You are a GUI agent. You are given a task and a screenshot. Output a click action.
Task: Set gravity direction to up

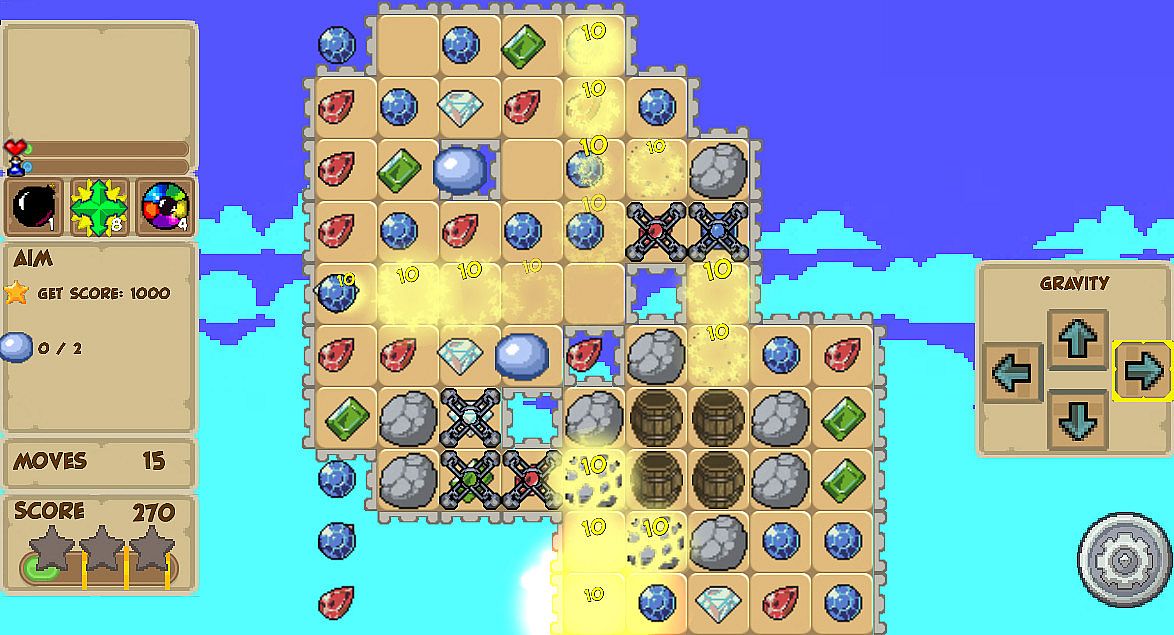(1077, 339)
